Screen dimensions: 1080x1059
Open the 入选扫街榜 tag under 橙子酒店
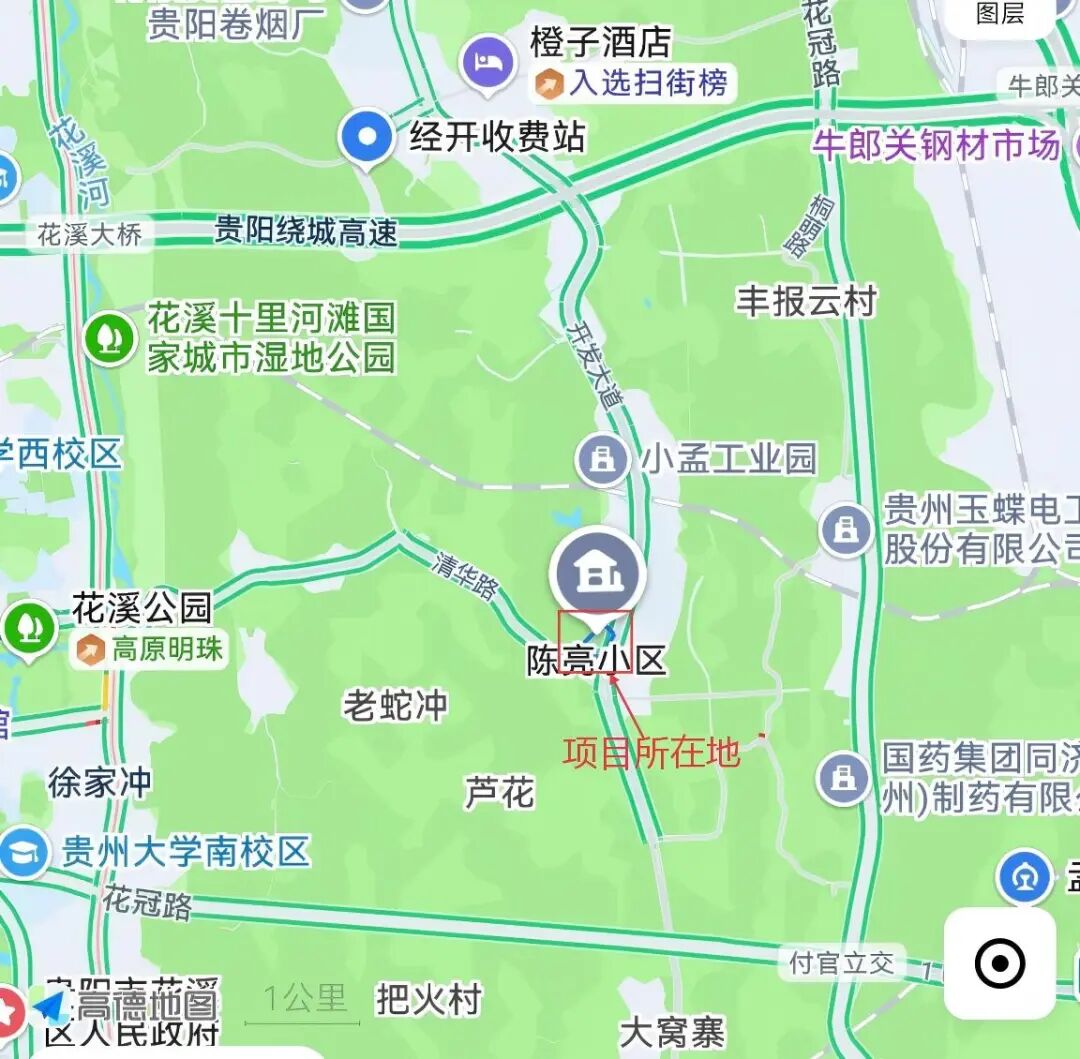click(x=635, y=84)
